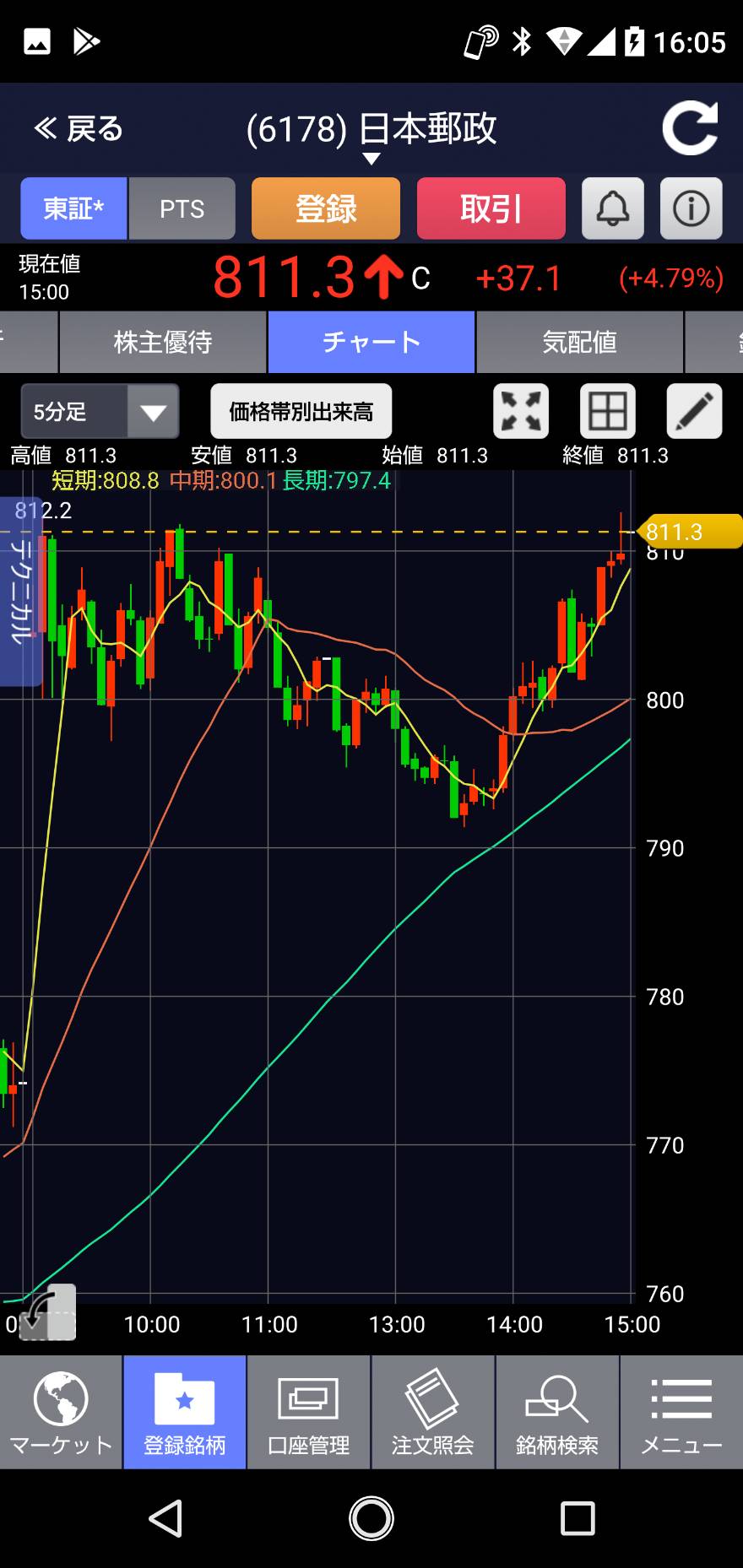Open the stock info icon

pos(691,208)
